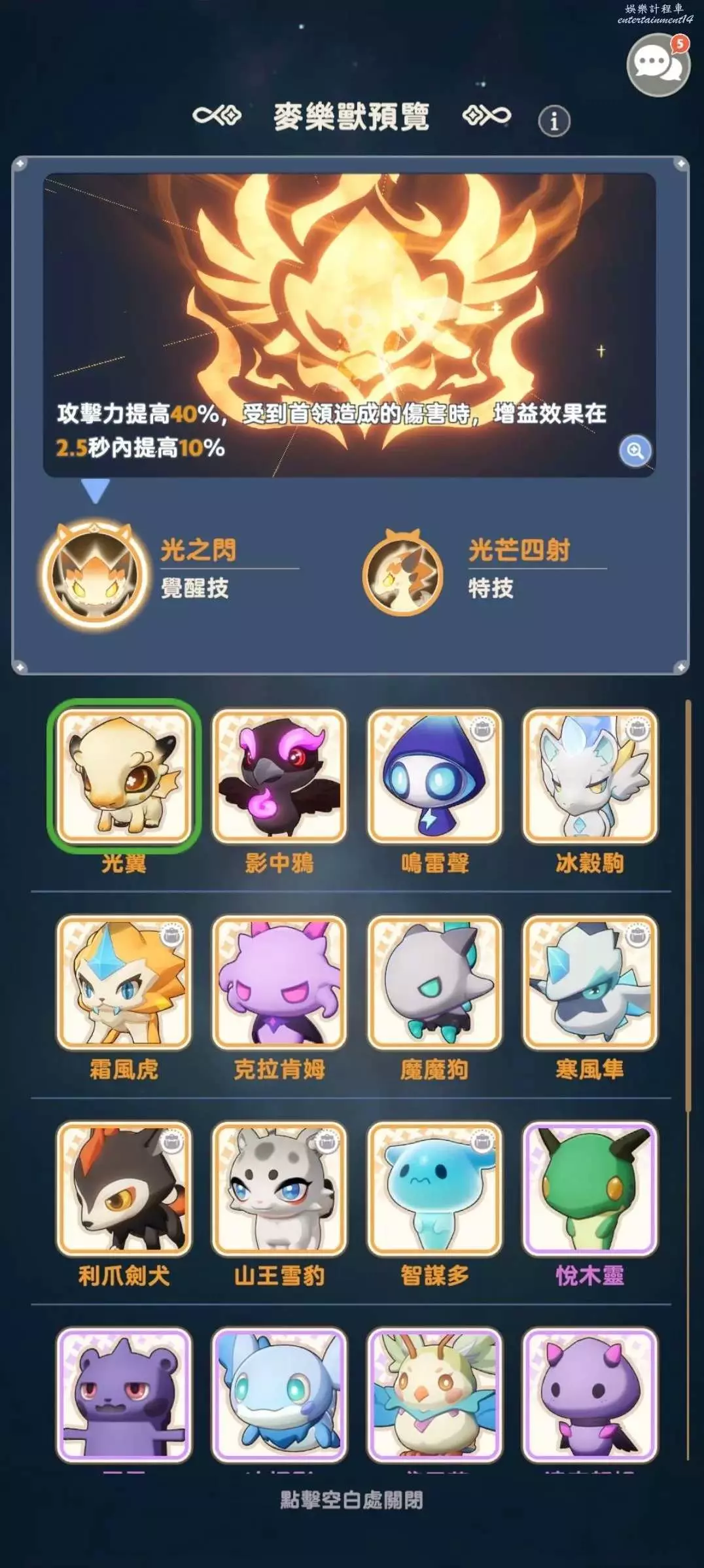Preview the 利爪劍犬 creature
This screenshot has width=704, height=1568.
click(x=124, y=1188)
